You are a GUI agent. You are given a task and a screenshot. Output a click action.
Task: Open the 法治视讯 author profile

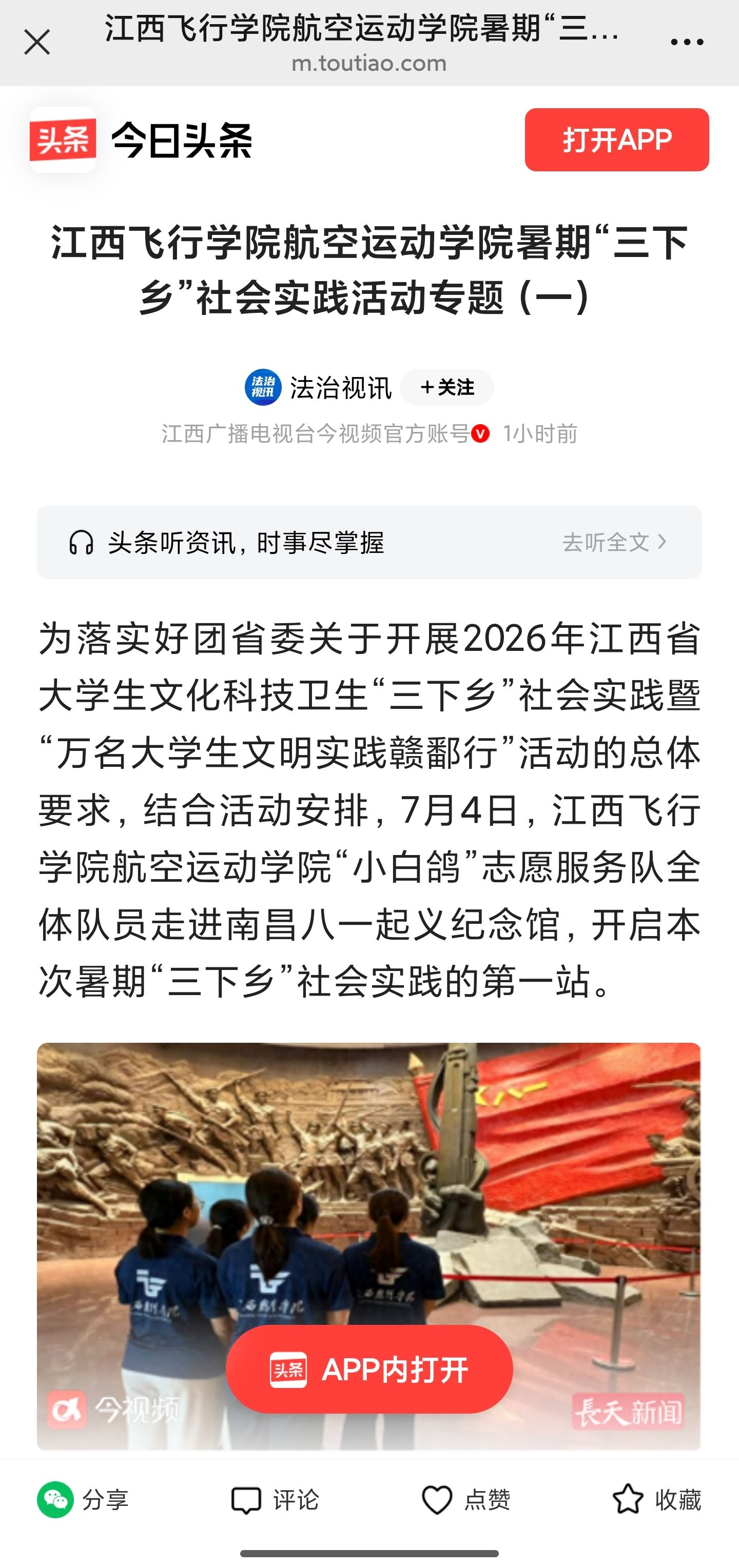click(x=319, y=387)
